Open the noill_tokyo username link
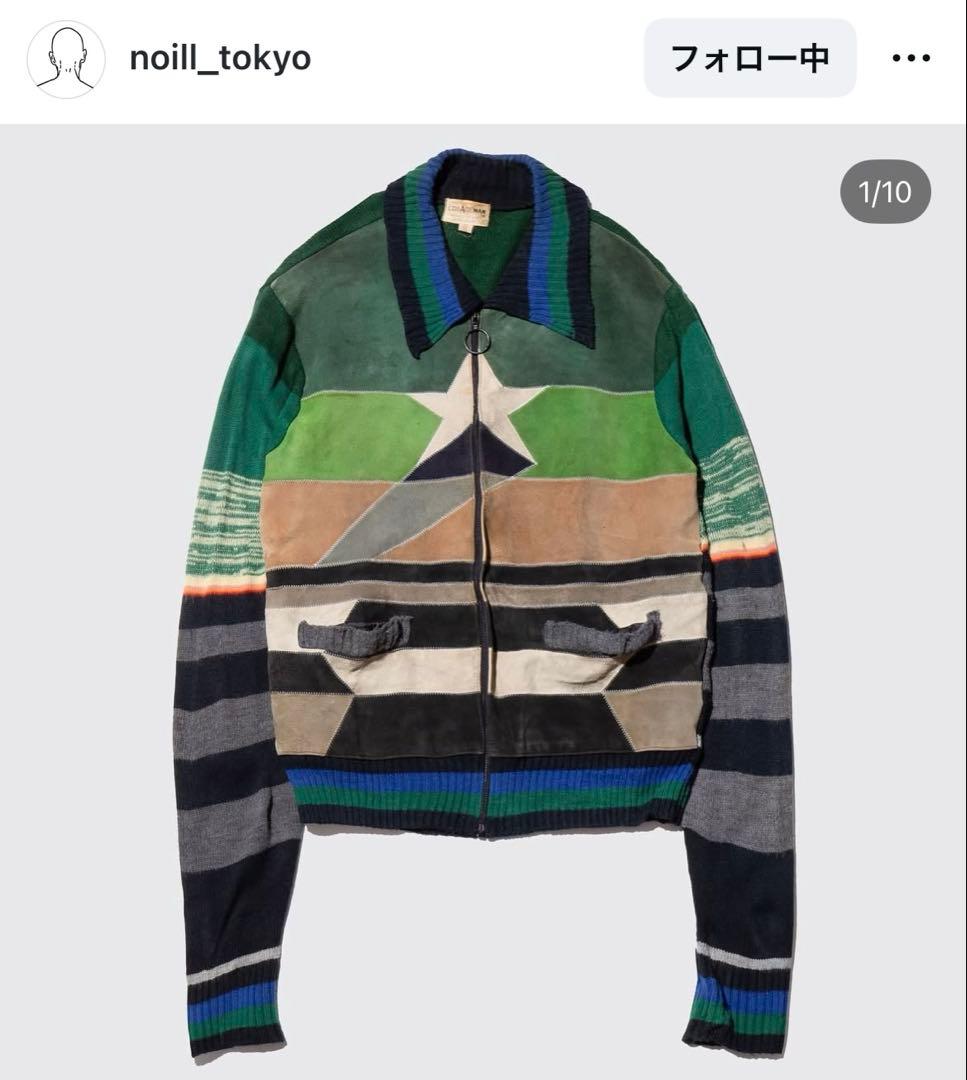The image size is (967, 1080). pyautogui.click(x=220, y=58)
